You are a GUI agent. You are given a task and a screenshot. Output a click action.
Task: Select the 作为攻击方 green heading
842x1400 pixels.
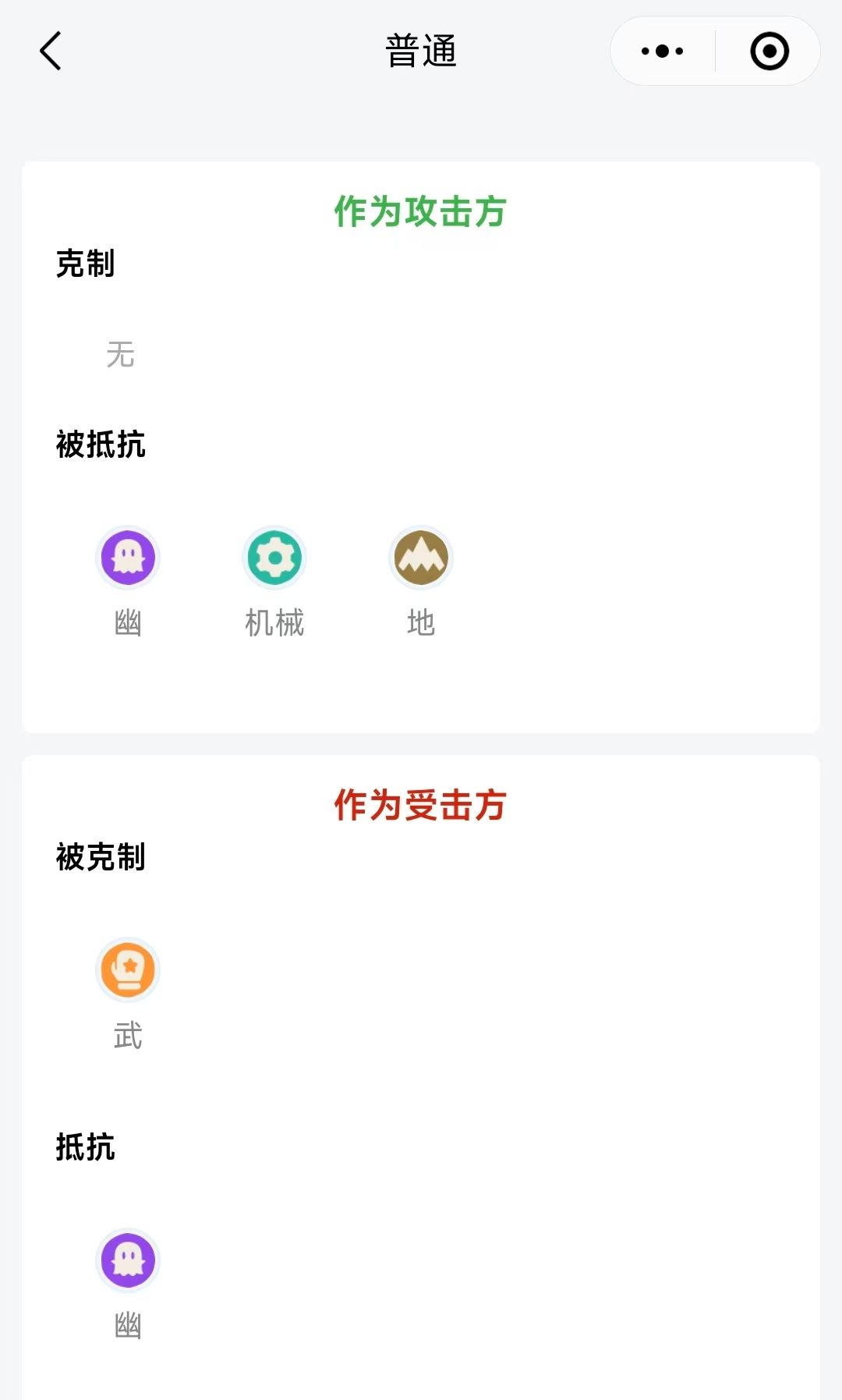[421, 209]
